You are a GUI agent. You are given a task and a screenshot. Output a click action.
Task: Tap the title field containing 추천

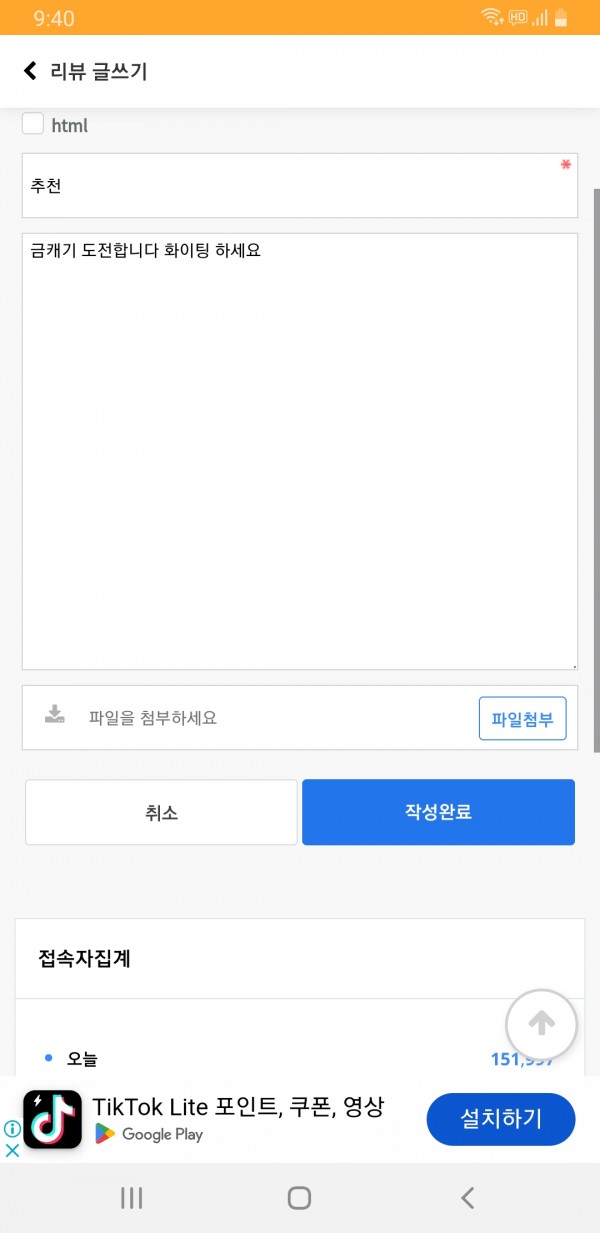pyautogui.click(x=300, y=185)
